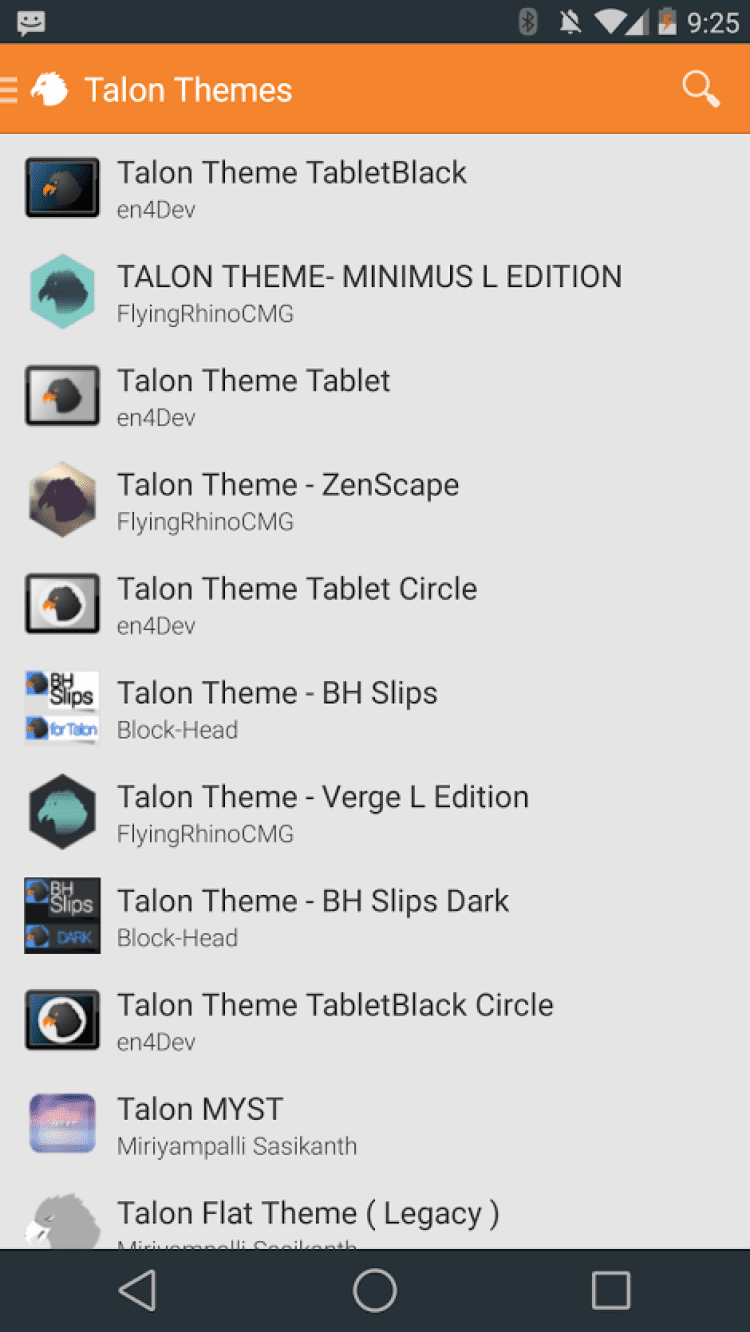Tap the system home button

(375, 1290)
